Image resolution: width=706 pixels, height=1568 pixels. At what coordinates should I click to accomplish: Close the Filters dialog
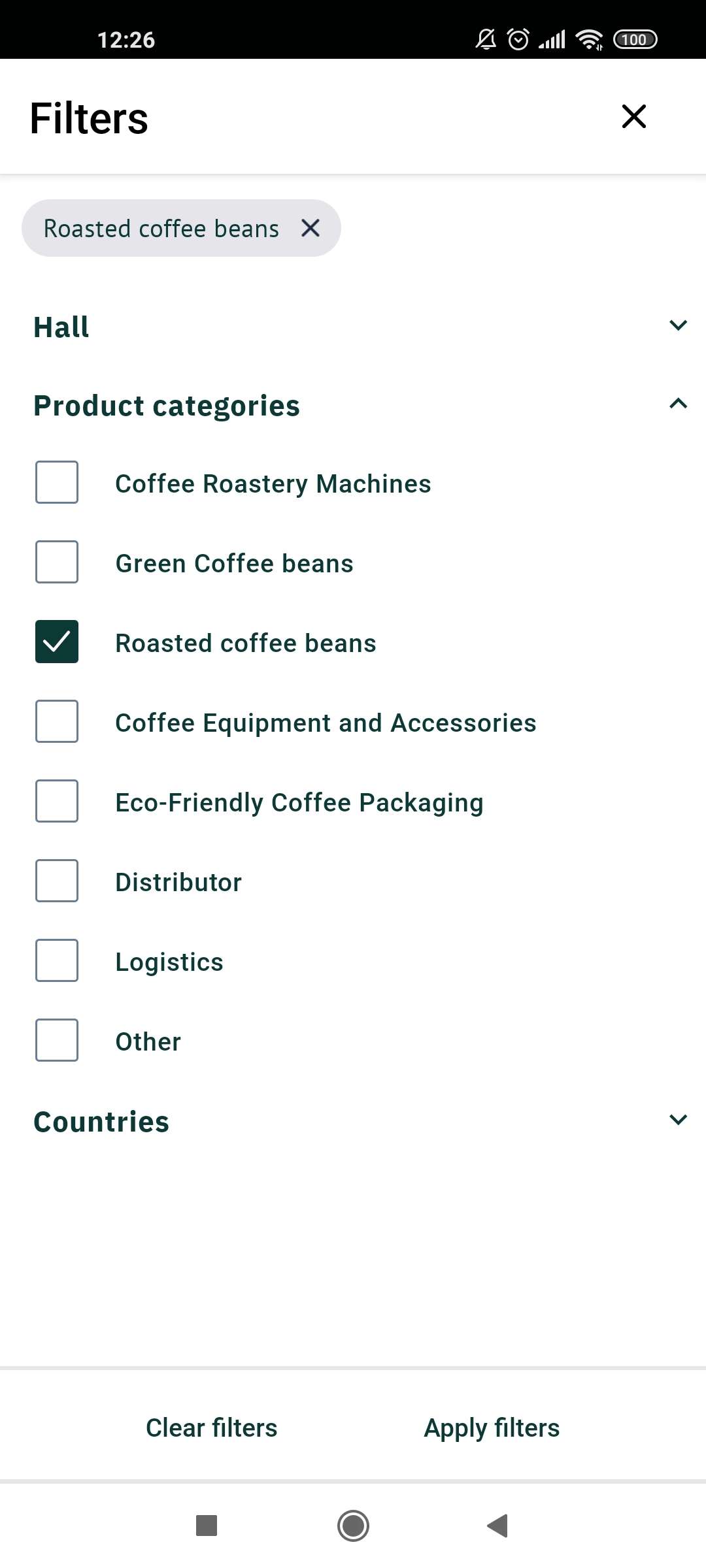633,117
